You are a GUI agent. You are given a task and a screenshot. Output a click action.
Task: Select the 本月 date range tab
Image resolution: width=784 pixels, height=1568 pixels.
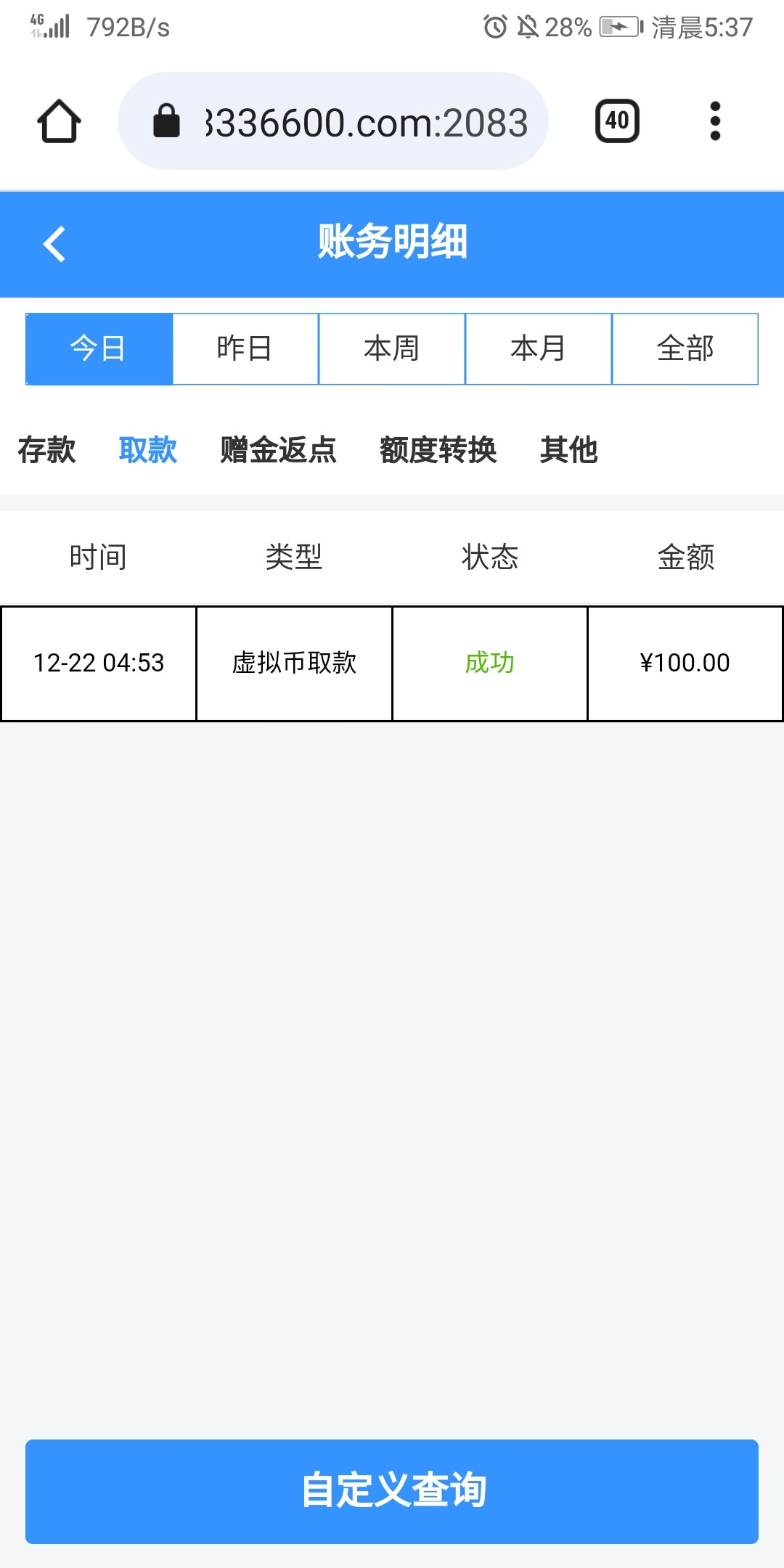point(537,348)
